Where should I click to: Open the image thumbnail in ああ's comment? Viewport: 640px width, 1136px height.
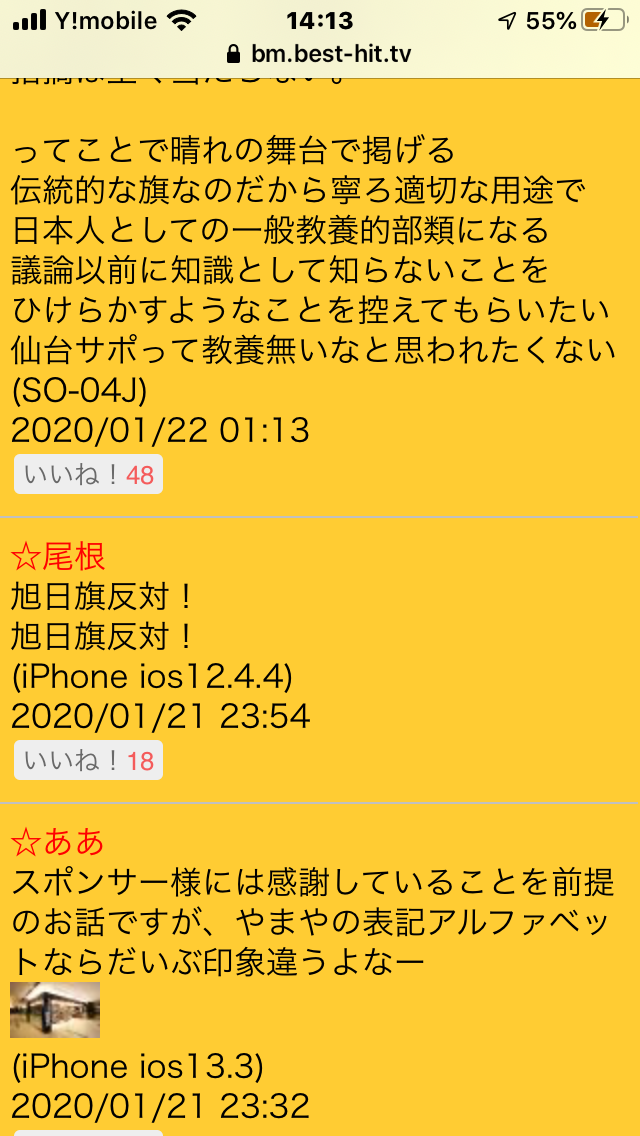click(x=55, y=1009)
